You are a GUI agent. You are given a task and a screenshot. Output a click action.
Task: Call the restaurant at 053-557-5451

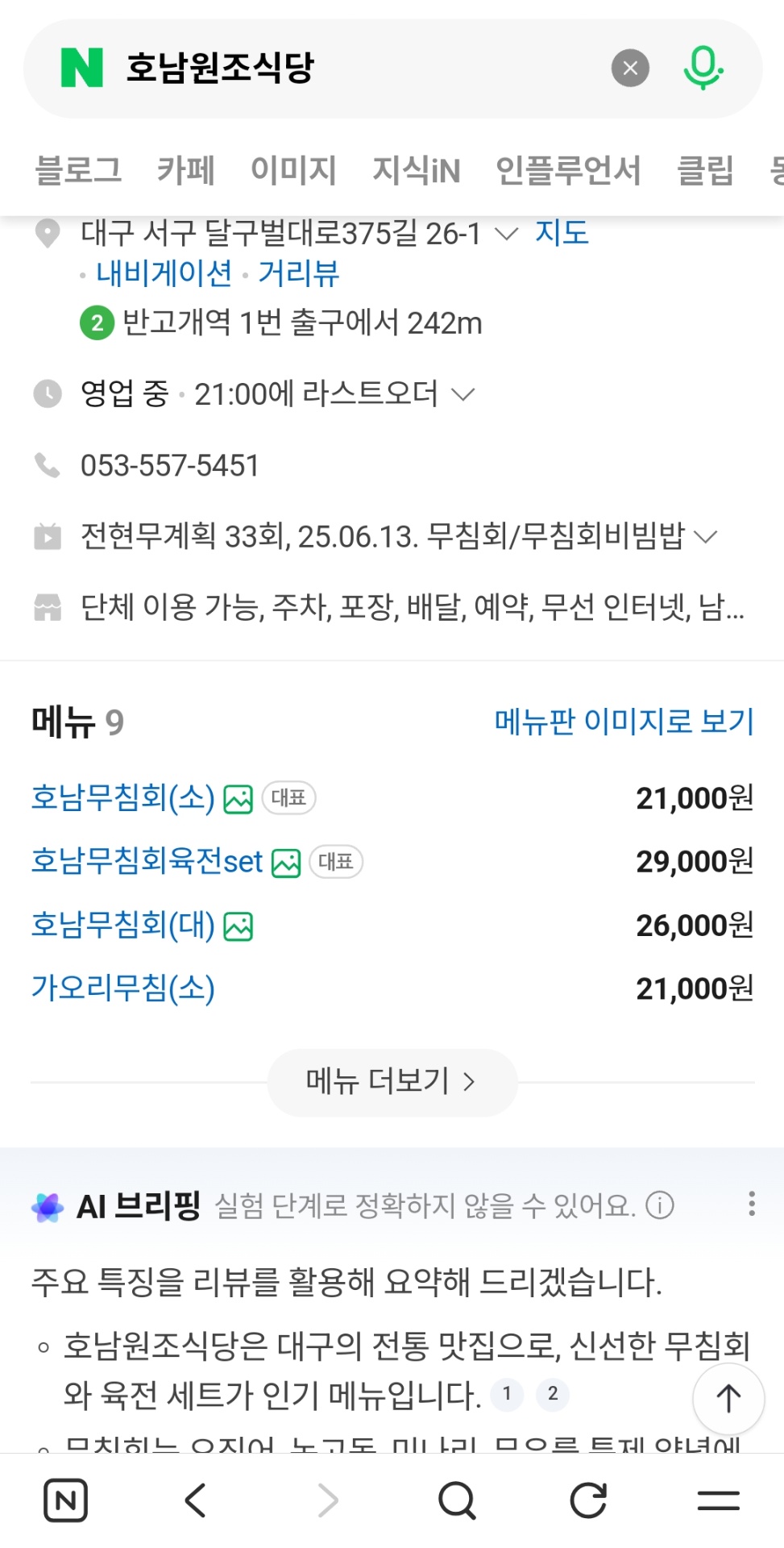tap(169, 466)
